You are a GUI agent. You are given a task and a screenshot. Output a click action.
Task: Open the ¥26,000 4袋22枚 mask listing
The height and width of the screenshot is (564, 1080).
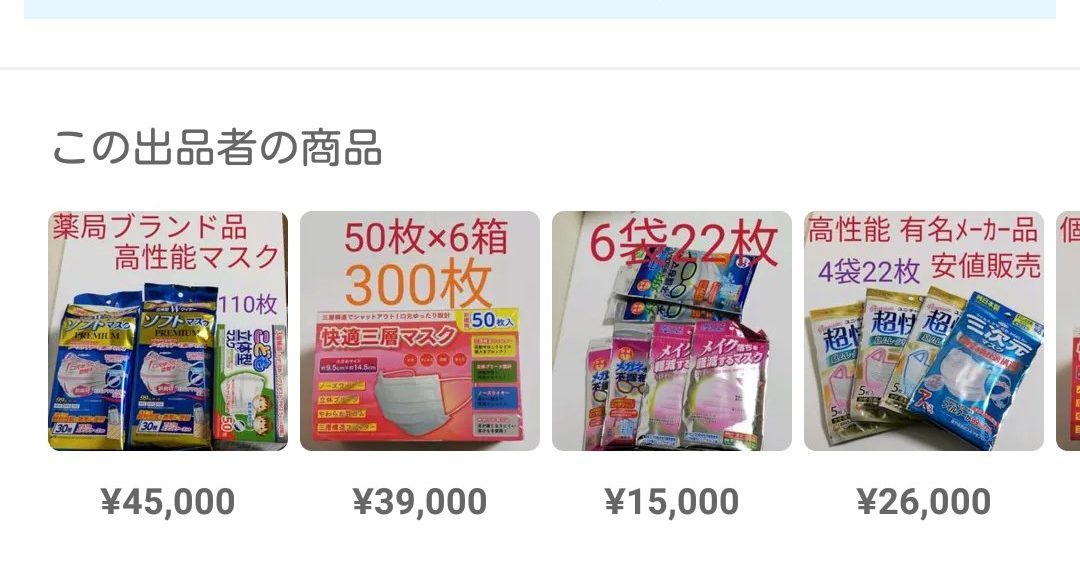[924, 331]
